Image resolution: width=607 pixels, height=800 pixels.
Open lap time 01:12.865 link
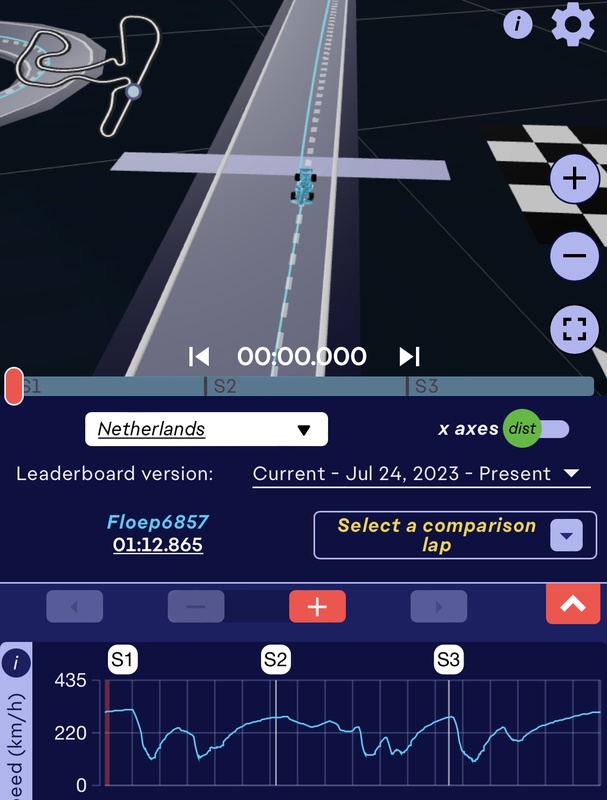(x=157, y=545)
